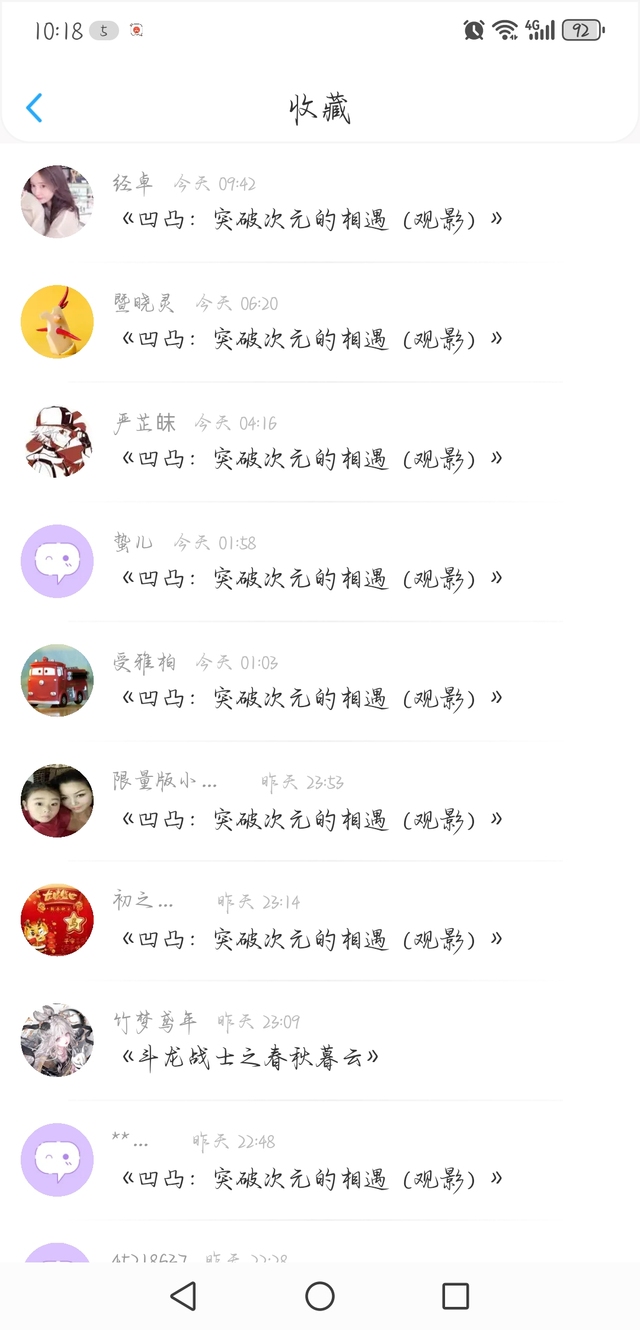Tap the system home button
This screenshot has height=1330, width=640.
tap(320, 1296)
